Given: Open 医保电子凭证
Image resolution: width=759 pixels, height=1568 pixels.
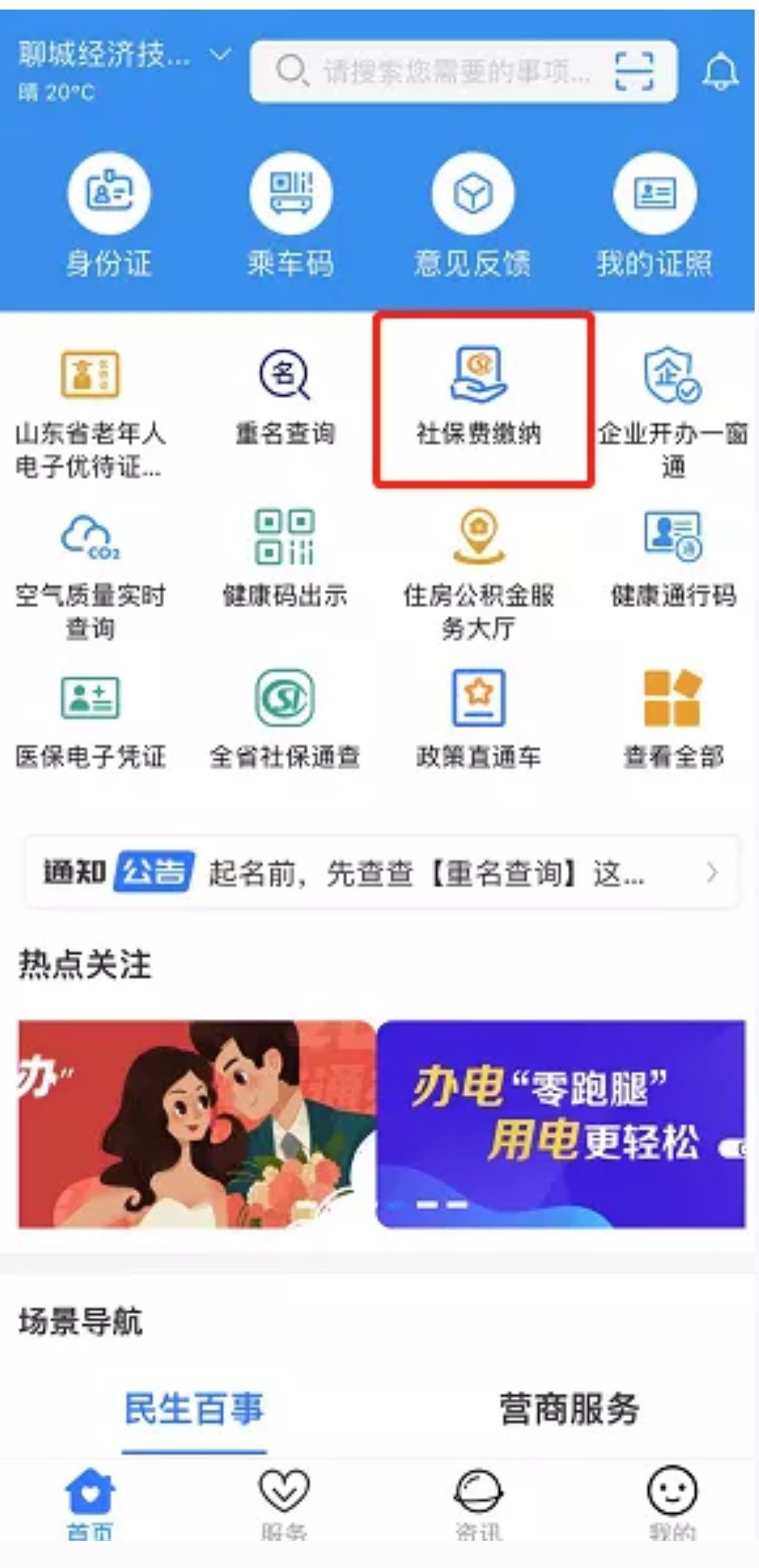Looking at the screenshot, I should [91, 720].
